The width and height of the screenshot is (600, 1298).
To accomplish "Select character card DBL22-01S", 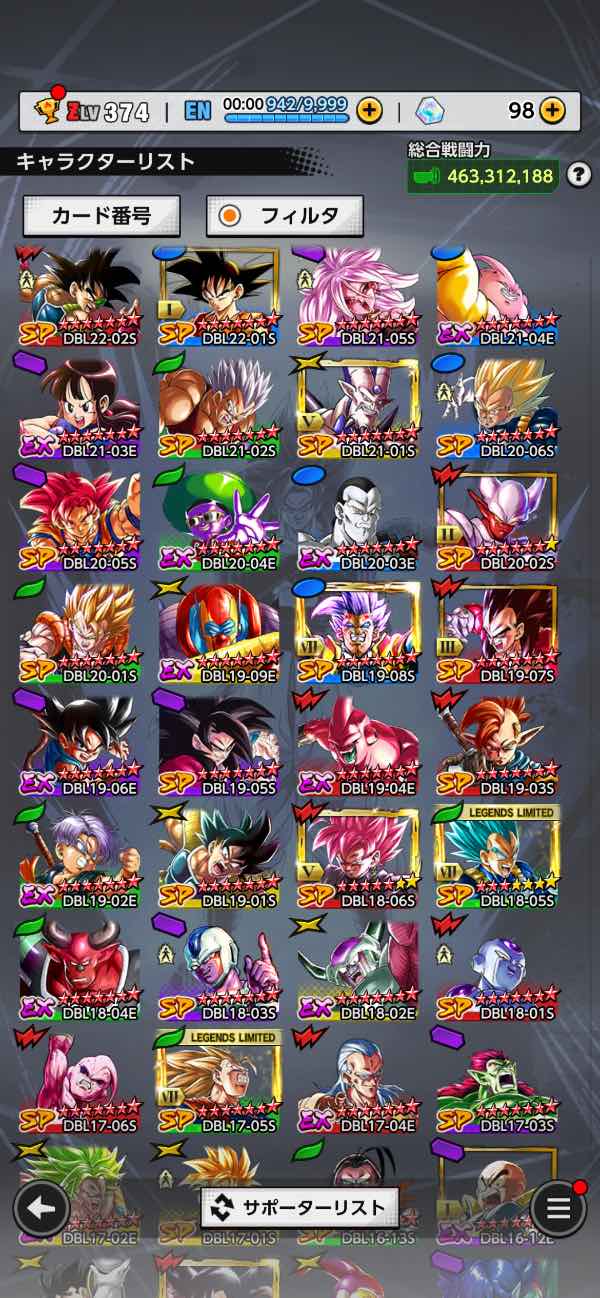I will click(x=220, y=297).
